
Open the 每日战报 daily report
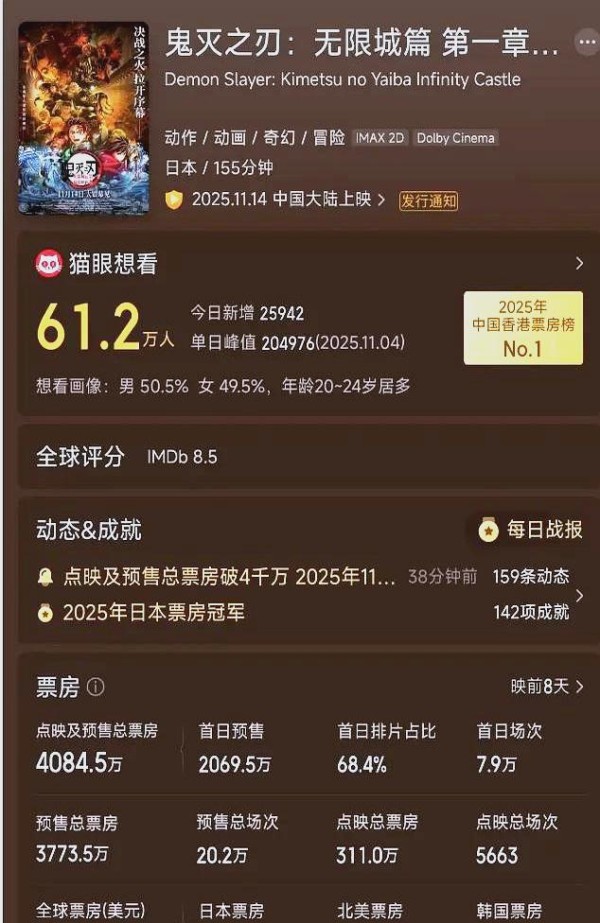[x=530, y=530]
